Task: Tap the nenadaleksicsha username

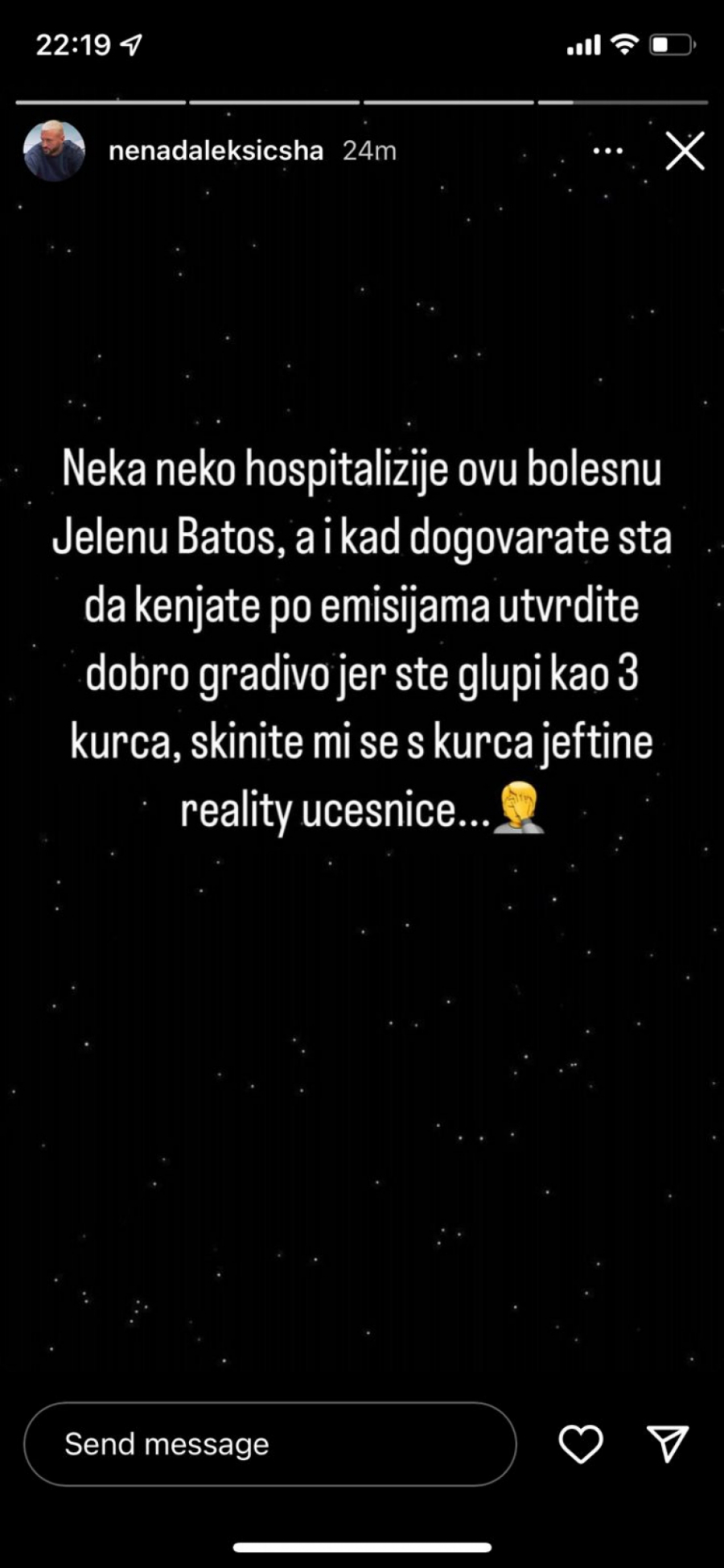Action: click(x=216, y=151)
